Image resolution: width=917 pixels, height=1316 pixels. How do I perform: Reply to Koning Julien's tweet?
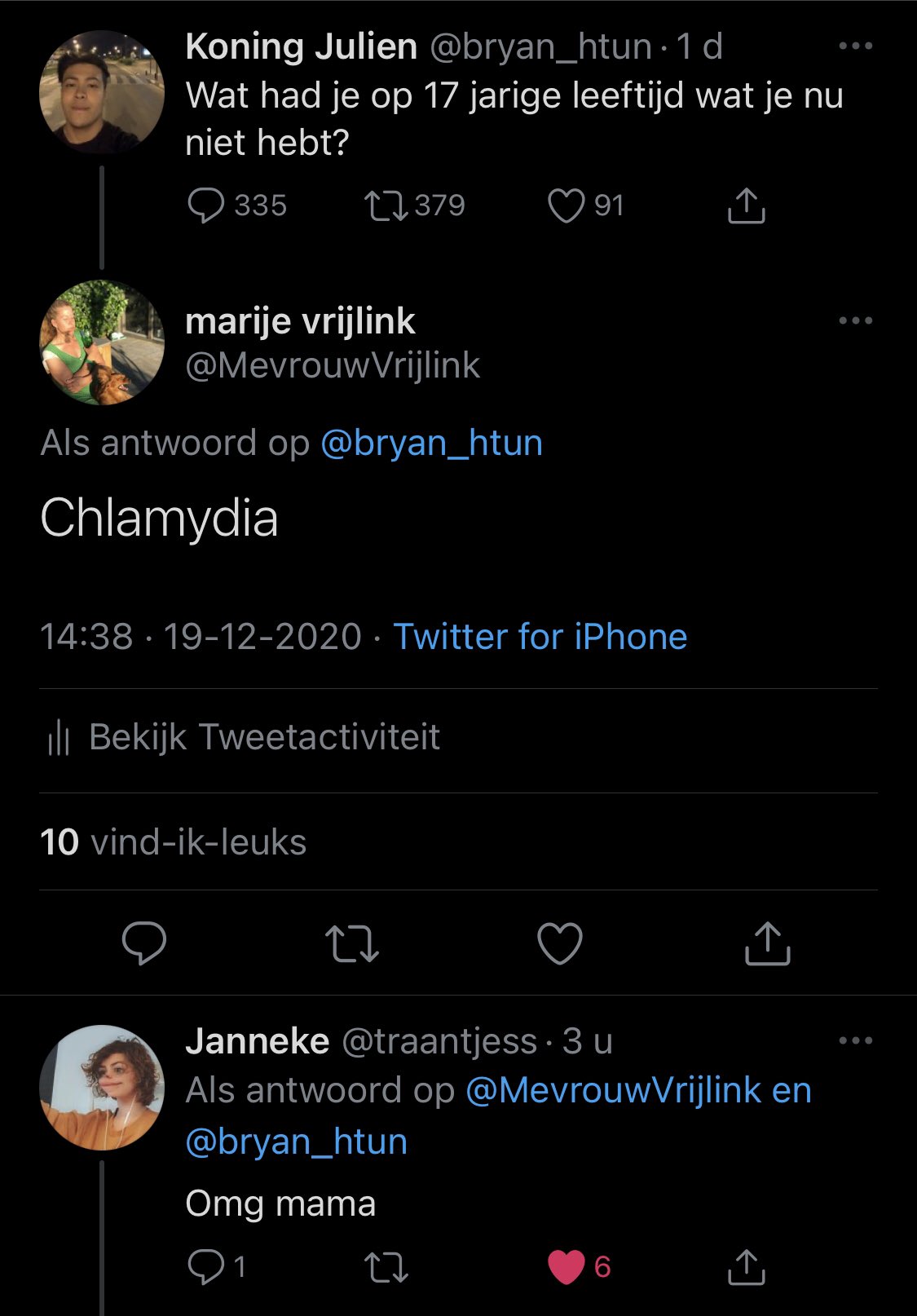(205, 205)
